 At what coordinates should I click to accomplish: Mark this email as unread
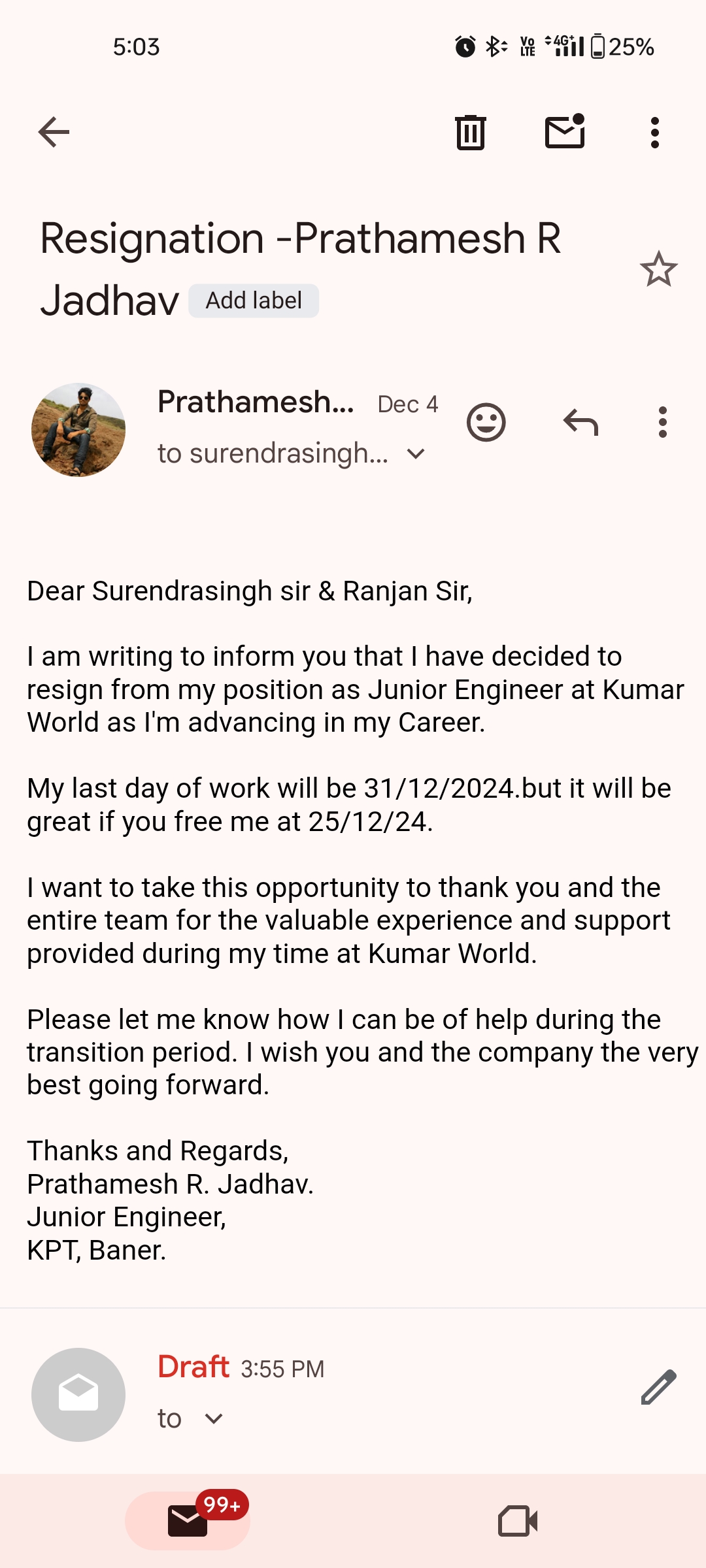point(565,132)
